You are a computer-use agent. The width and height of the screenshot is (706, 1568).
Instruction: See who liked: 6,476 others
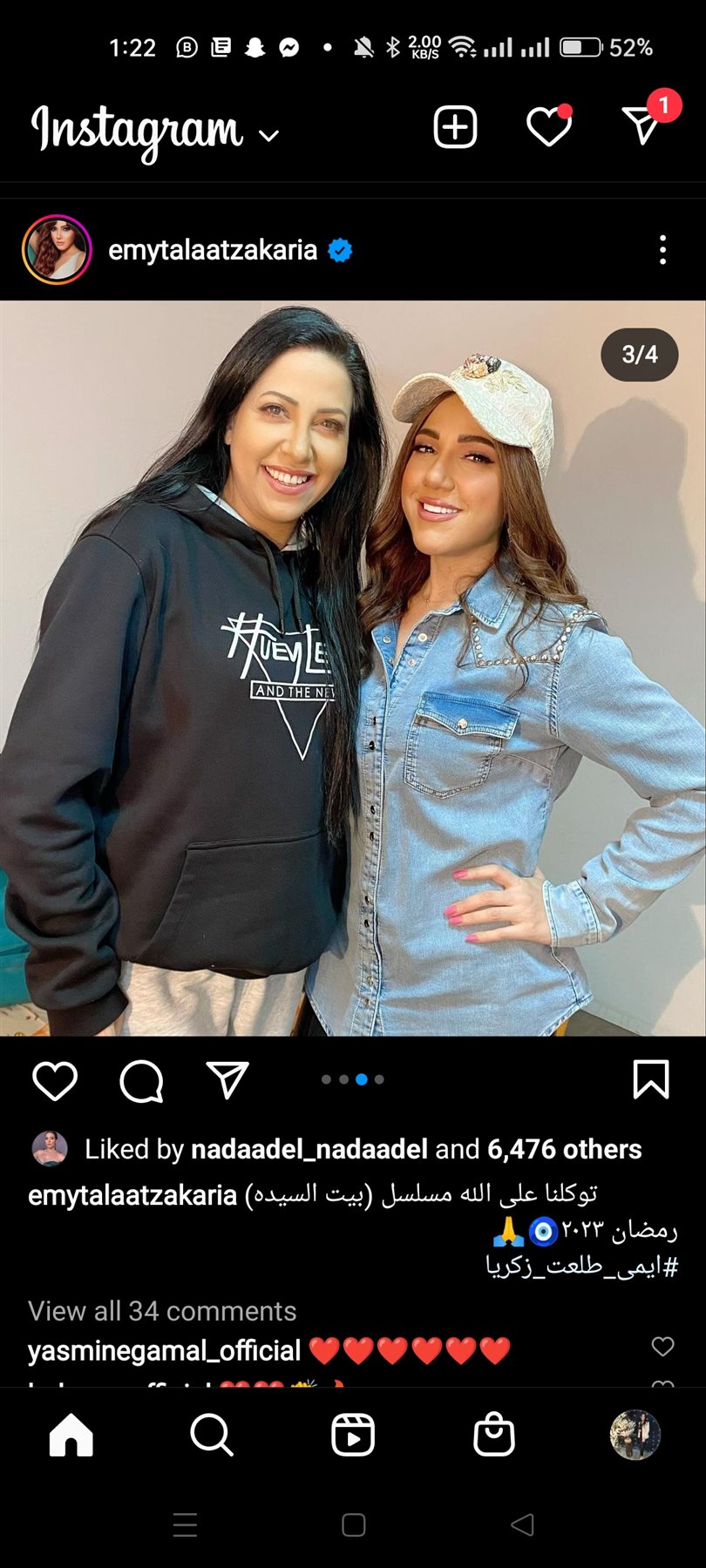(564, 1149)
